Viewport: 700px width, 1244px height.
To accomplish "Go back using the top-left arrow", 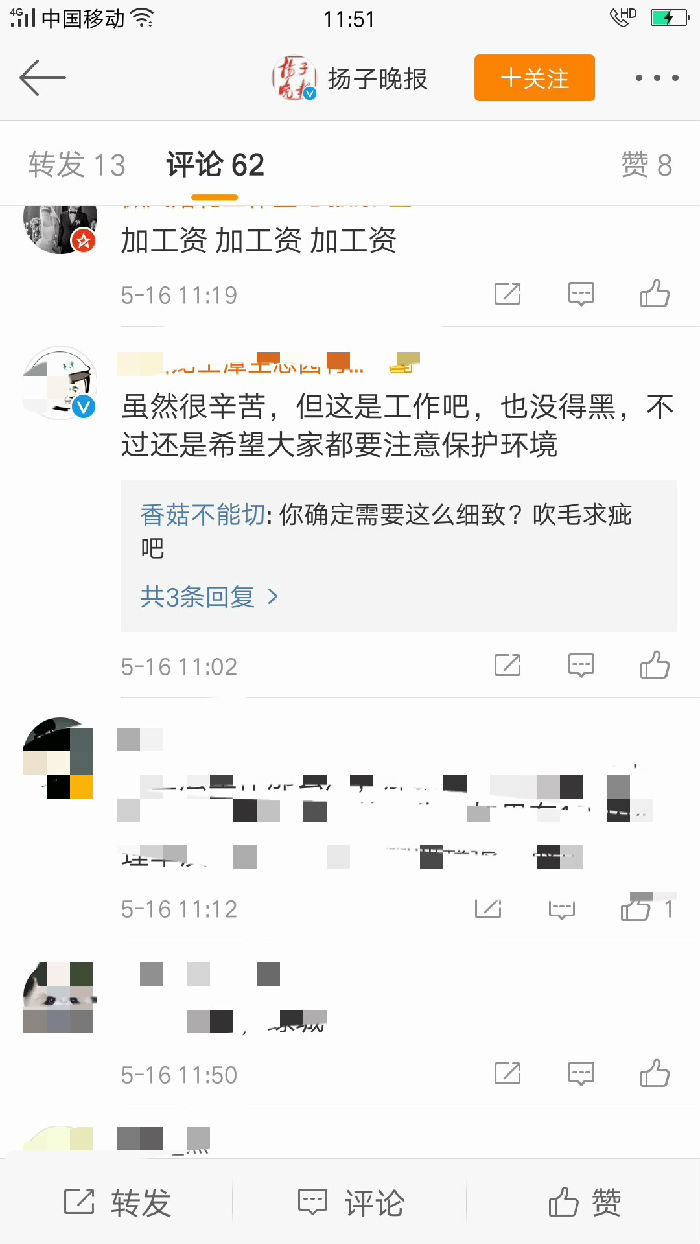I will pyautogui.click(x=42, y=78).
